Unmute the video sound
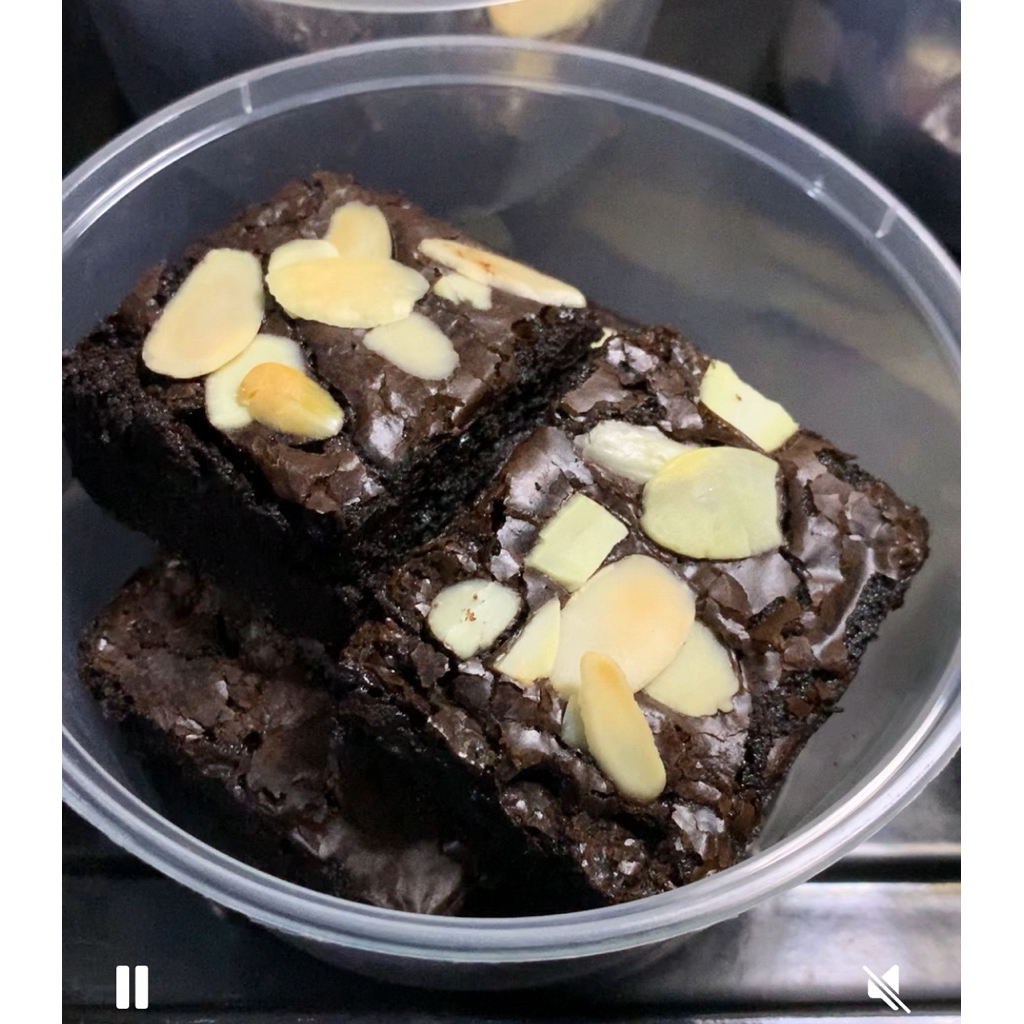This screenshot has width=1024, height=1024. pyautogui.click(x=886, y=987)
